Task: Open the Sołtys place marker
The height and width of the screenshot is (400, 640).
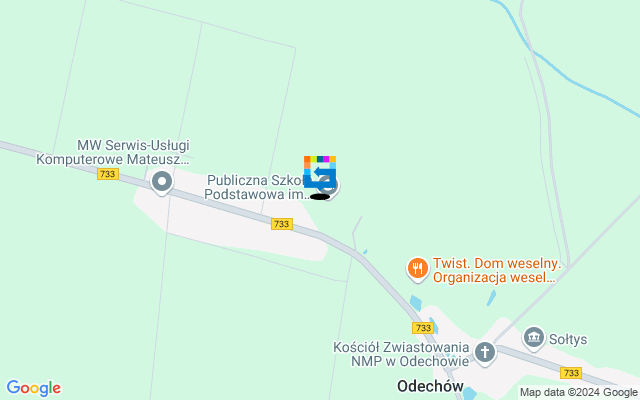Action: pos(533,338)
